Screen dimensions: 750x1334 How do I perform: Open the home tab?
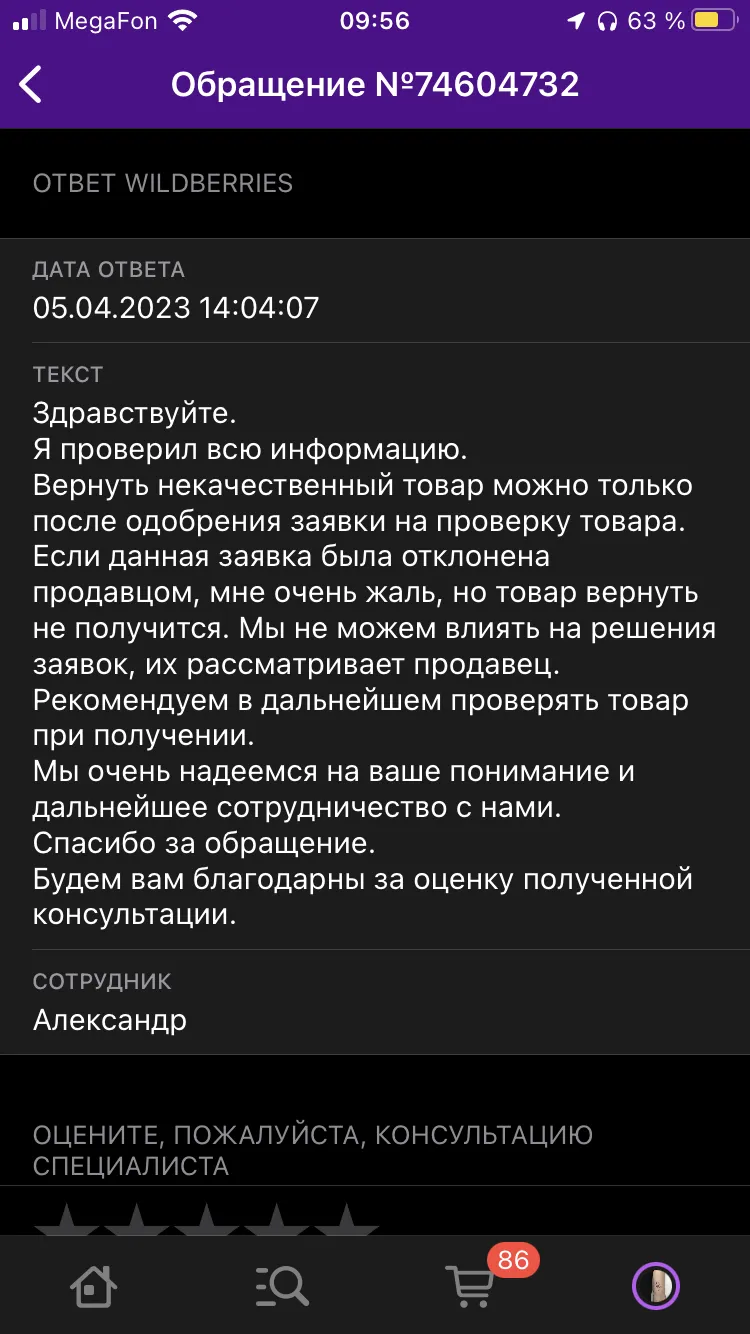[x=94, y=1285]
